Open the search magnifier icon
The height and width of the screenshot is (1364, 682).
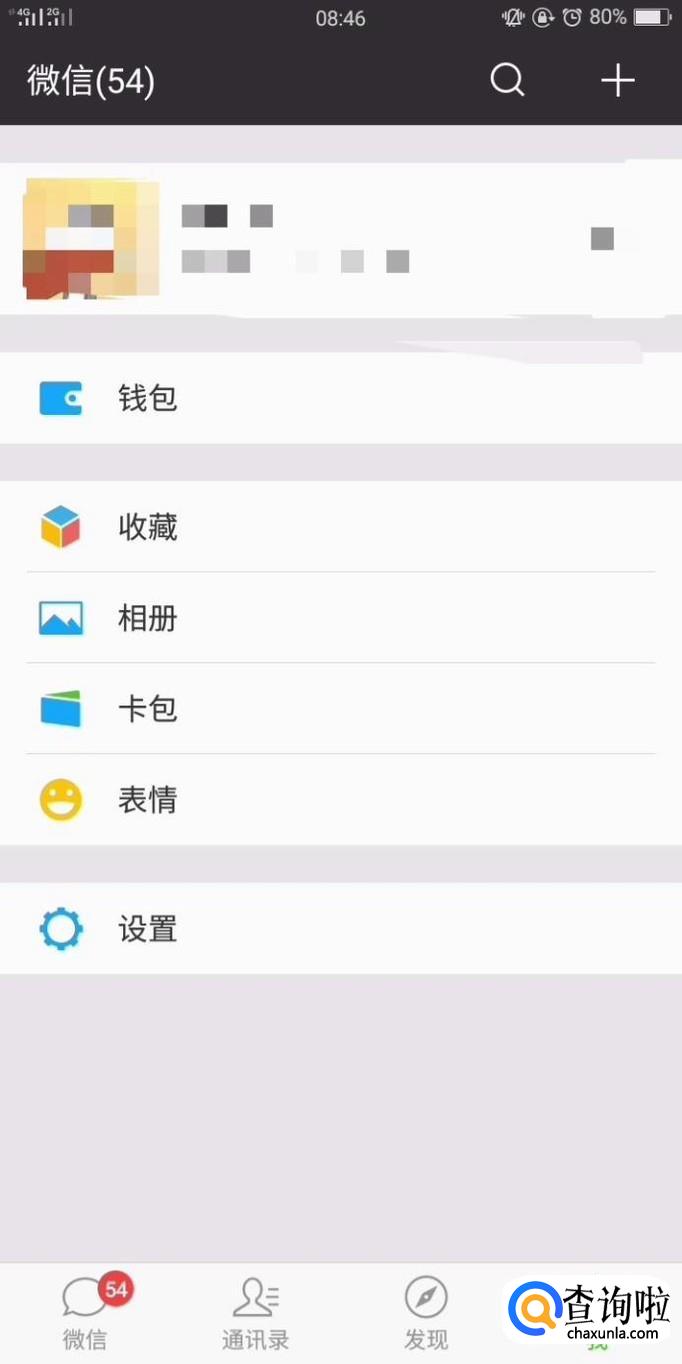click(x=507, y=80)
